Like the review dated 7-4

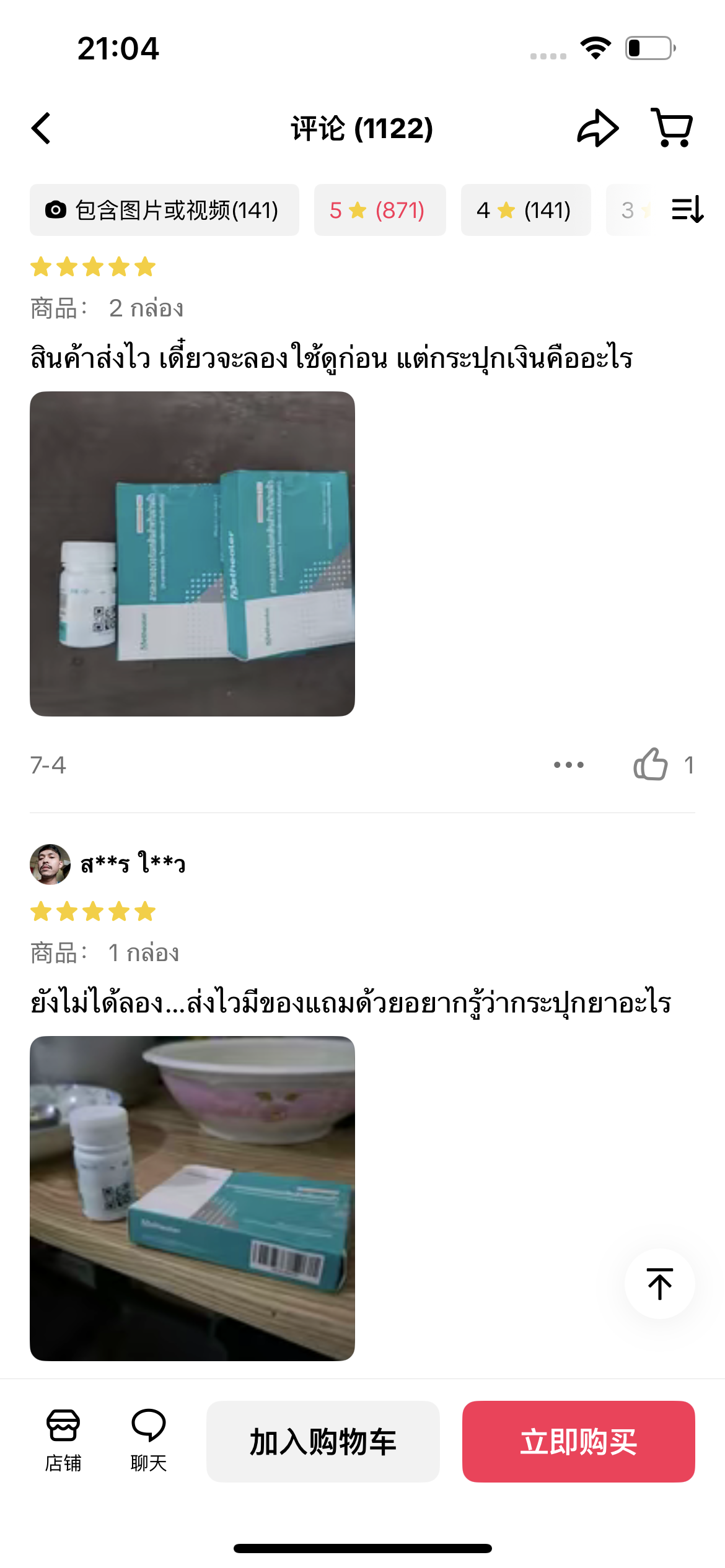(x=651, y=764)
